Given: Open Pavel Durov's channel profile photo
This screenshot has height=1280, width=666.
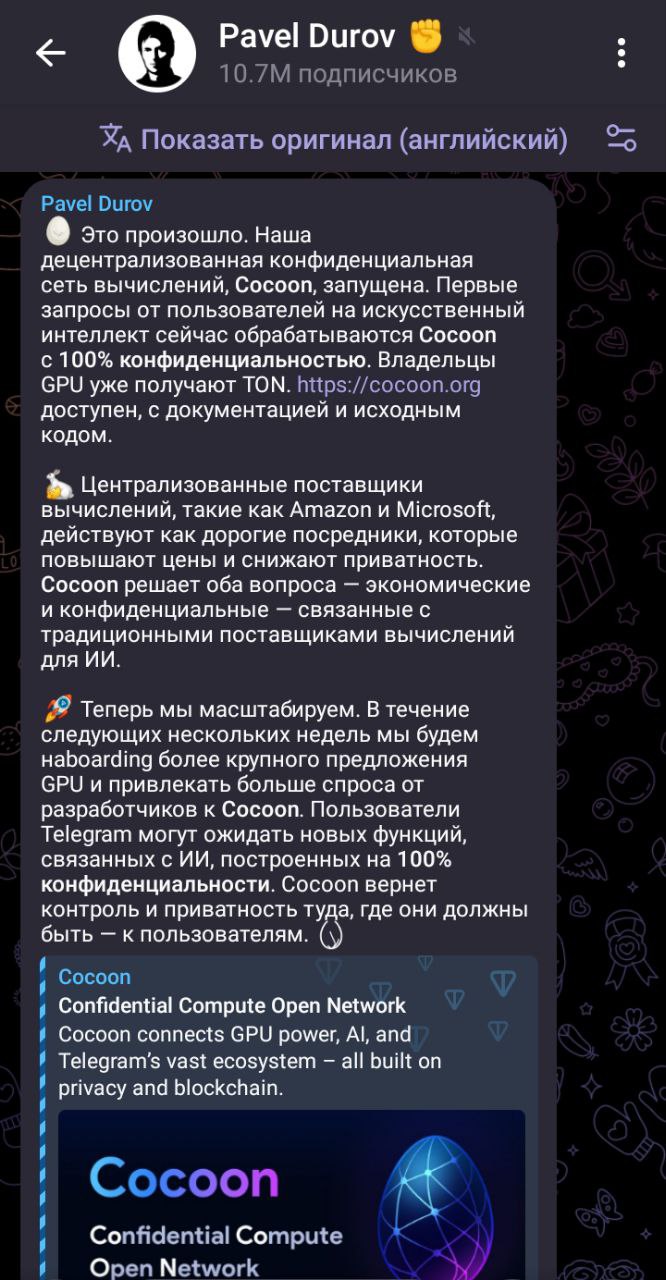Looking at the screenshot, I should click(156, 53).
